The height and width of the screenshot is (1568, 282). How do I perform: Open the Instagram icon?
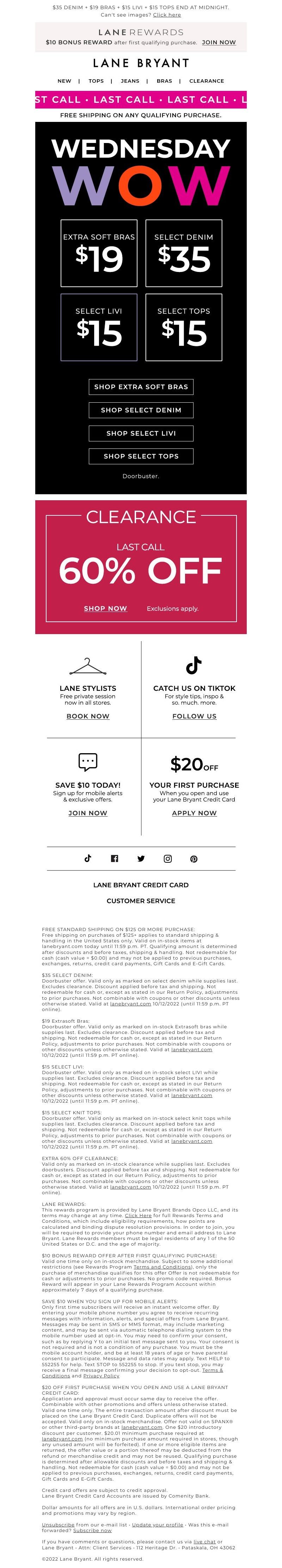pos(167,859)
